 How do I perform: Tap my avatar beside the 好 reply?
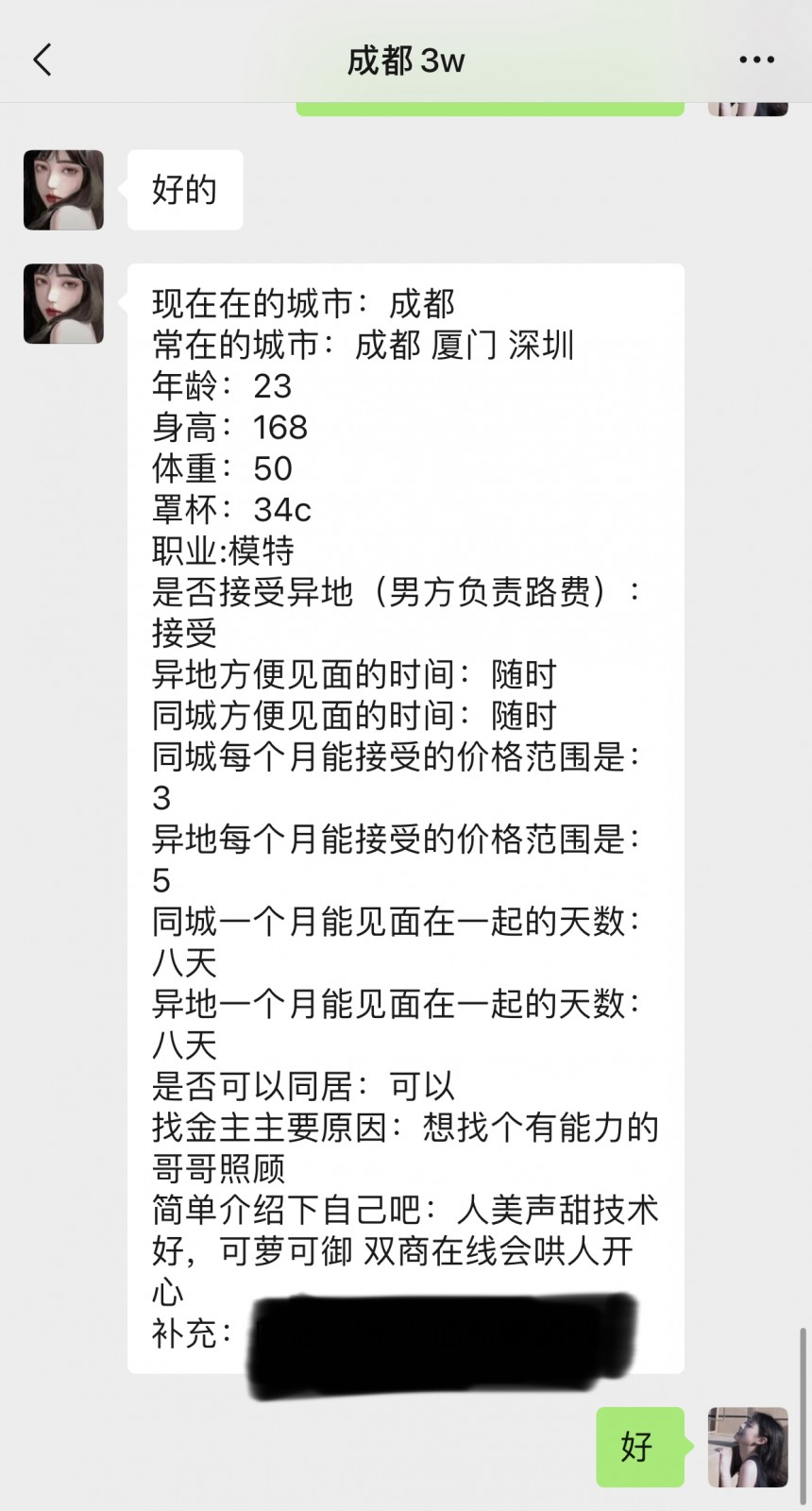click(x=748, y=1447)
